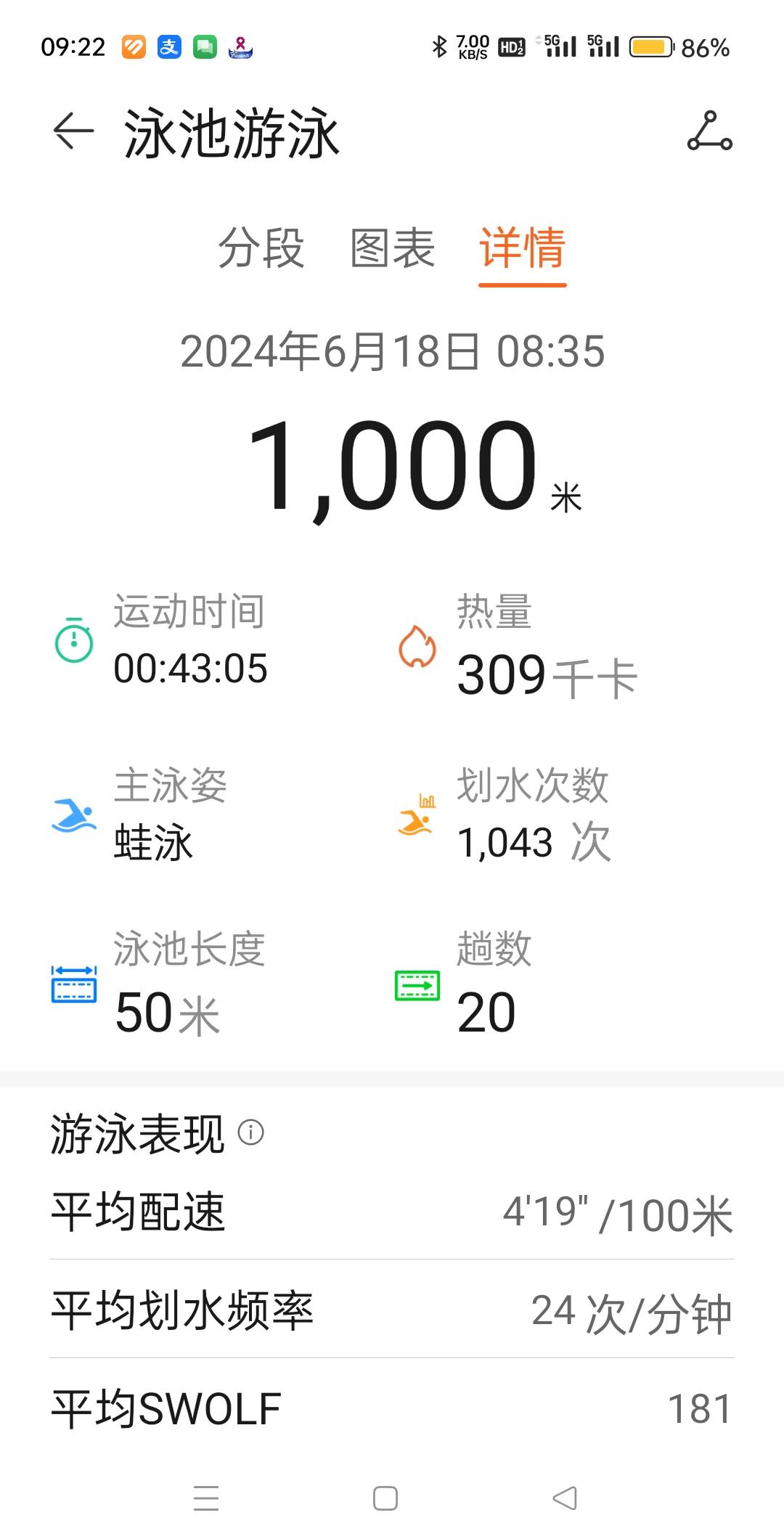Screen dimensions: 784x1539
Task: Tap the date label 2024年6月18日 08:35
Action: click(x=392, y=352)
